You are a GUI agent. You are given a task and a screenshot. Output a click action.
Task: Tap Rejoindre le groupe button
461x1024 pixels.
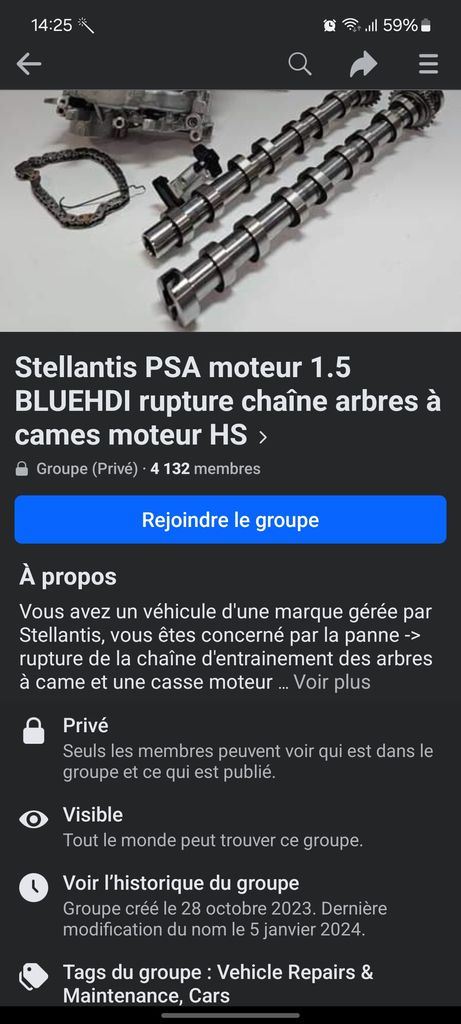[230, 519]
